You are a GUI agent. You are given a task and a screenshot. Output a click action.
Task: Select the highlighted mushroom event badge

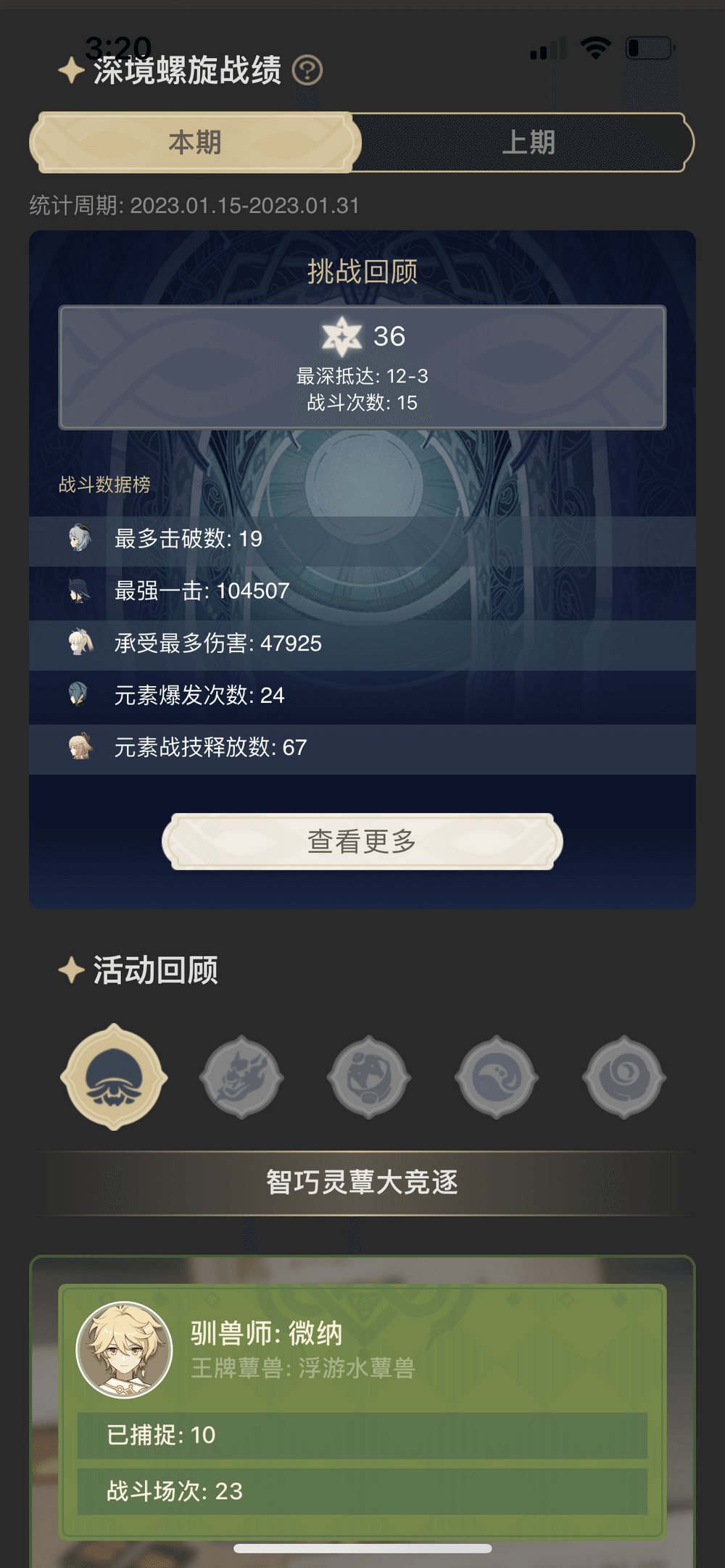tap(114, 1077)
